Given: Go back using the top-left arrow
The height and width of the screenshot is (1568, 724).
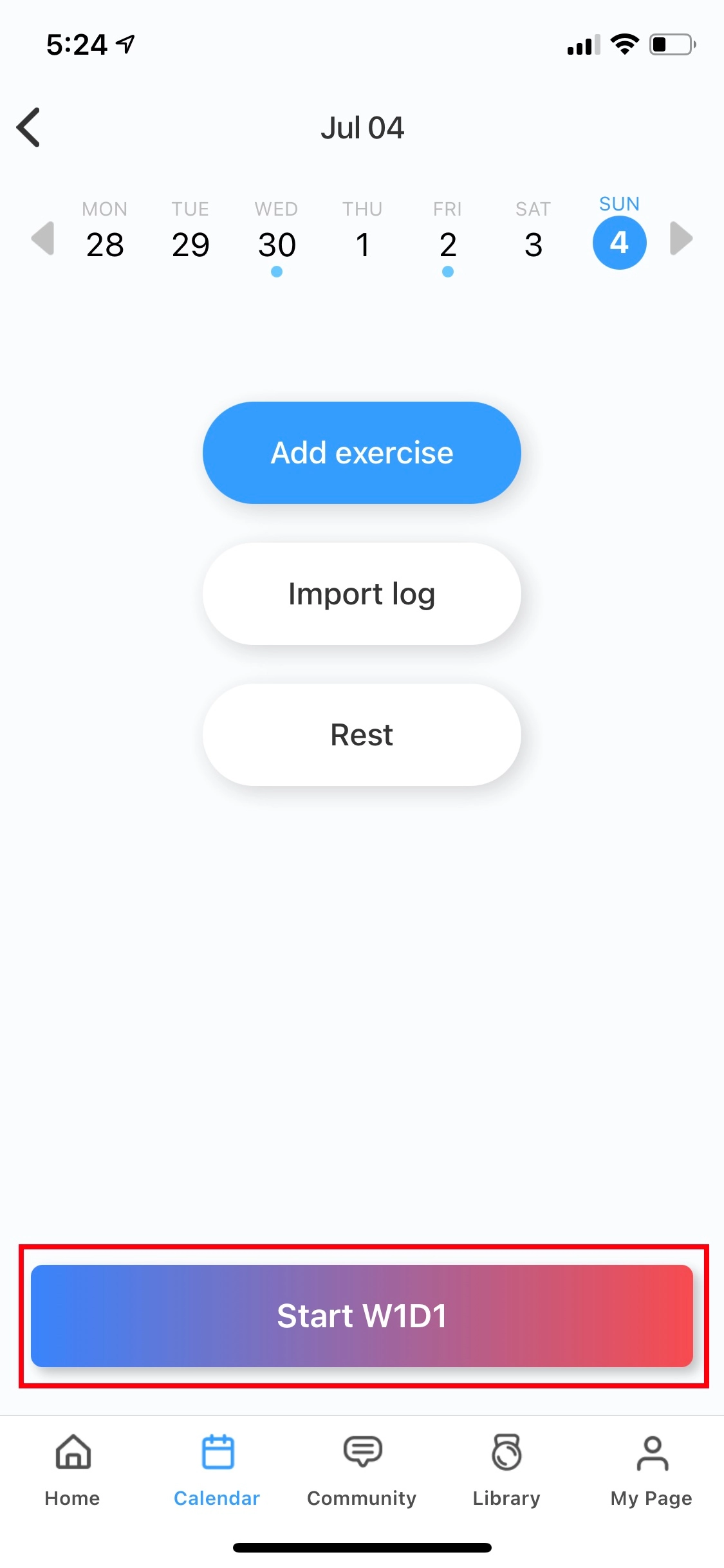Looking at the screenshot, I should click(29, 127).
